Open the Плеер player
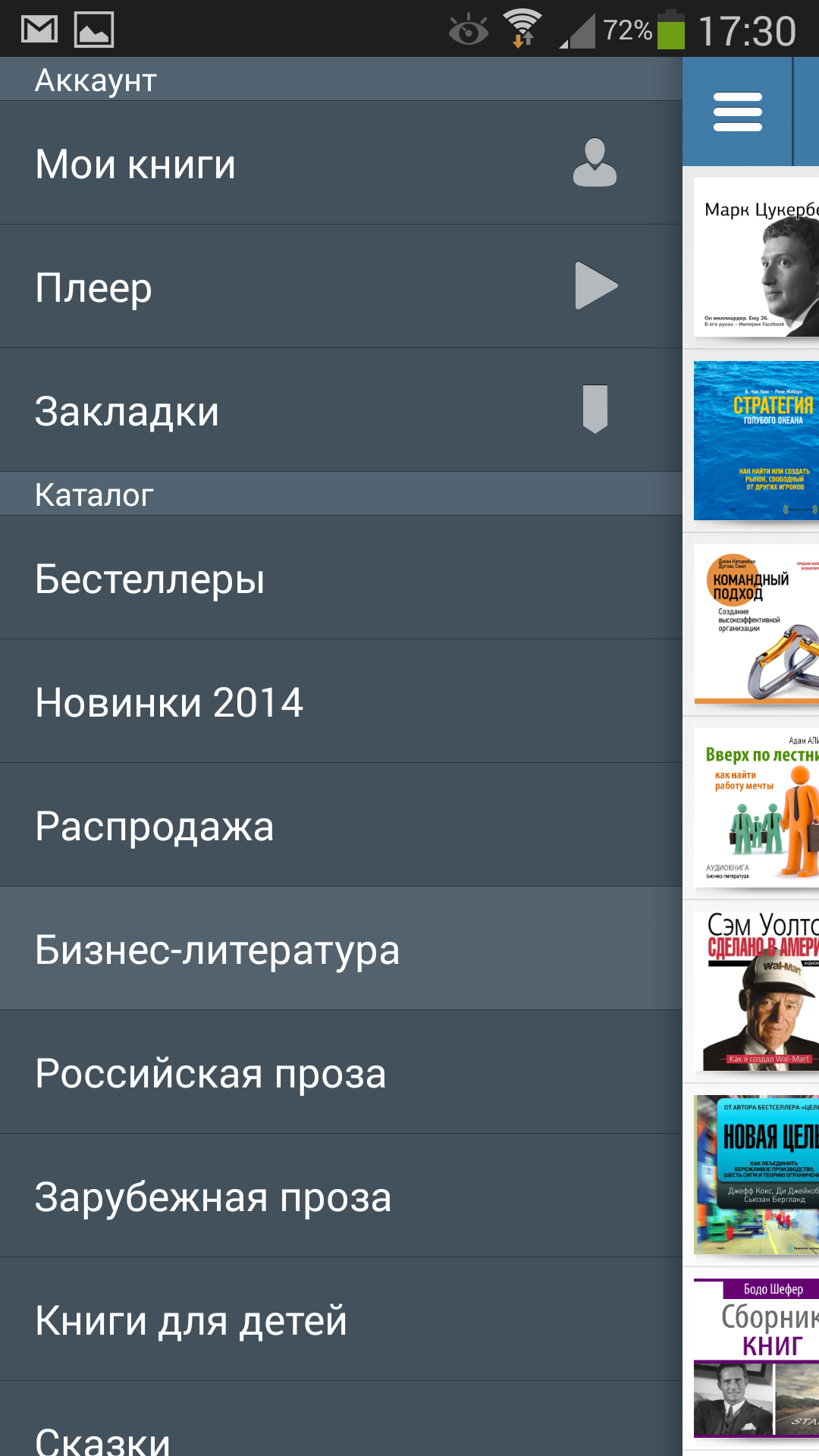 (341, 287)
